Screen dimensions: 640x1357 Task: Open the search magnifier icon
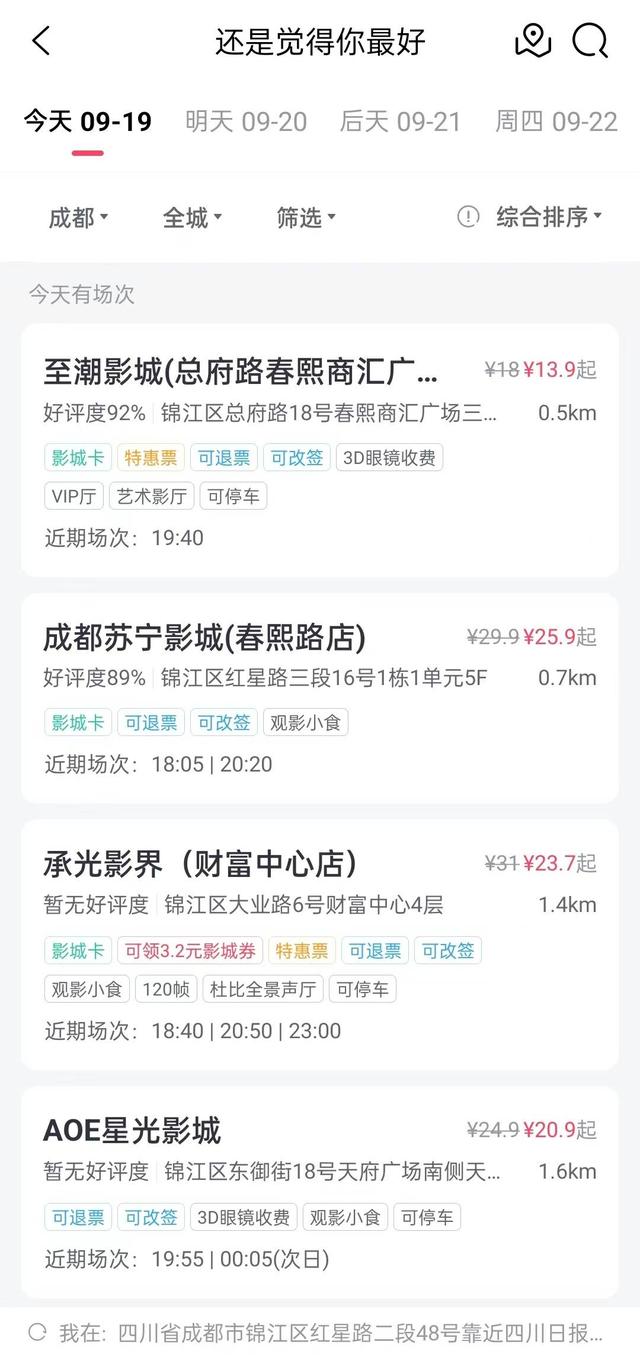(x=590, y=41)
